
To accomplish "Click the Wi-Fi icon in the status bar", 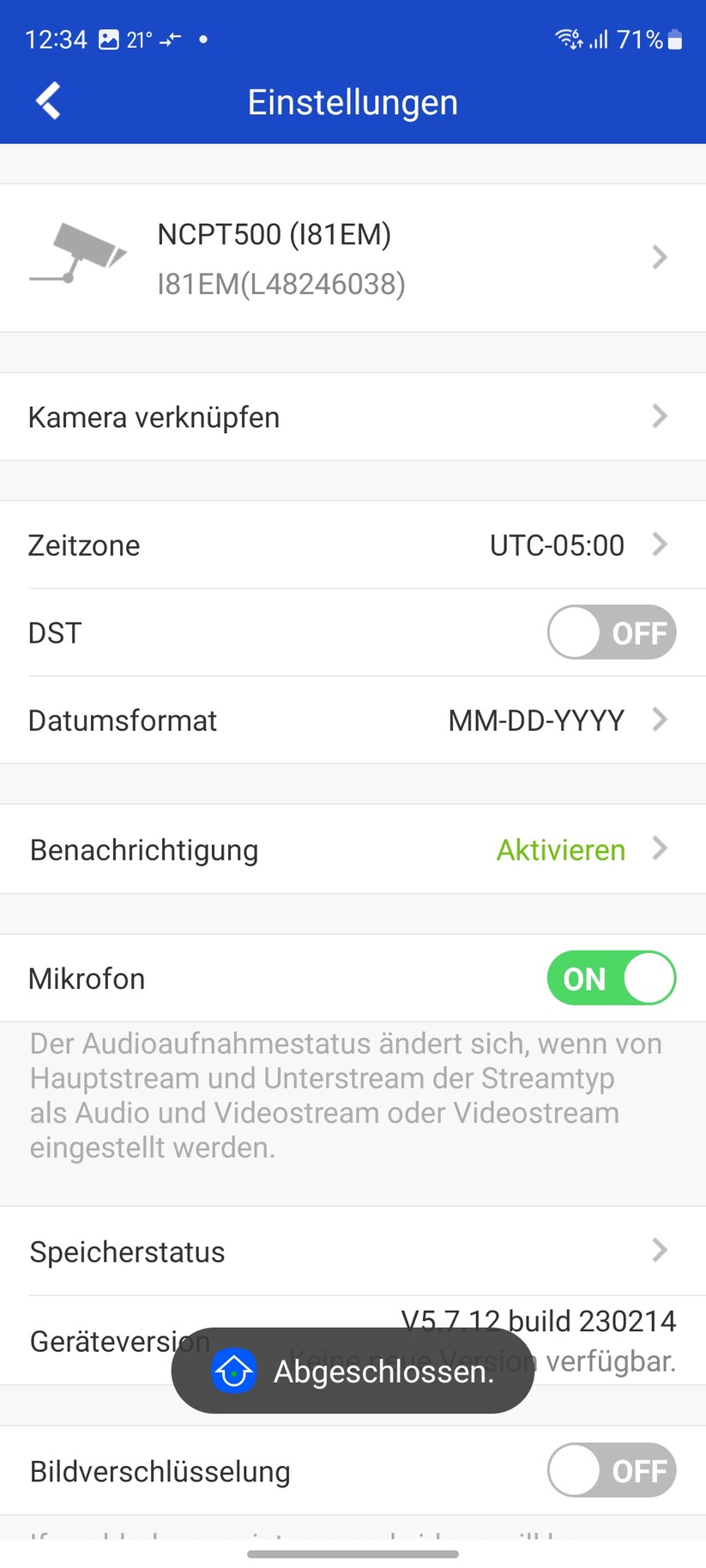I will [566, 39].
